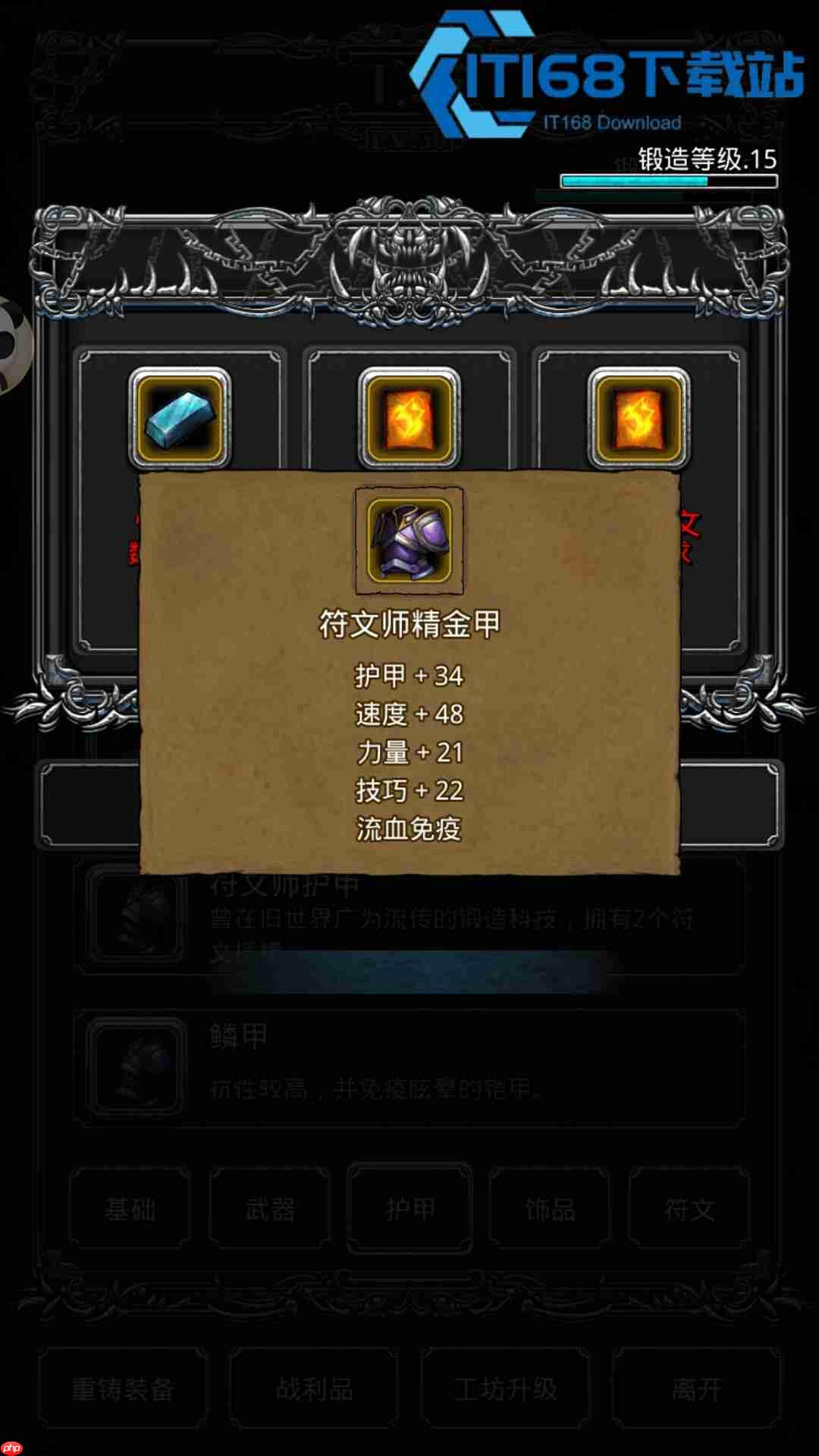Screen dimensions: 819x1456
Task: Switch to the 武器 tab
Action: 270,1208
